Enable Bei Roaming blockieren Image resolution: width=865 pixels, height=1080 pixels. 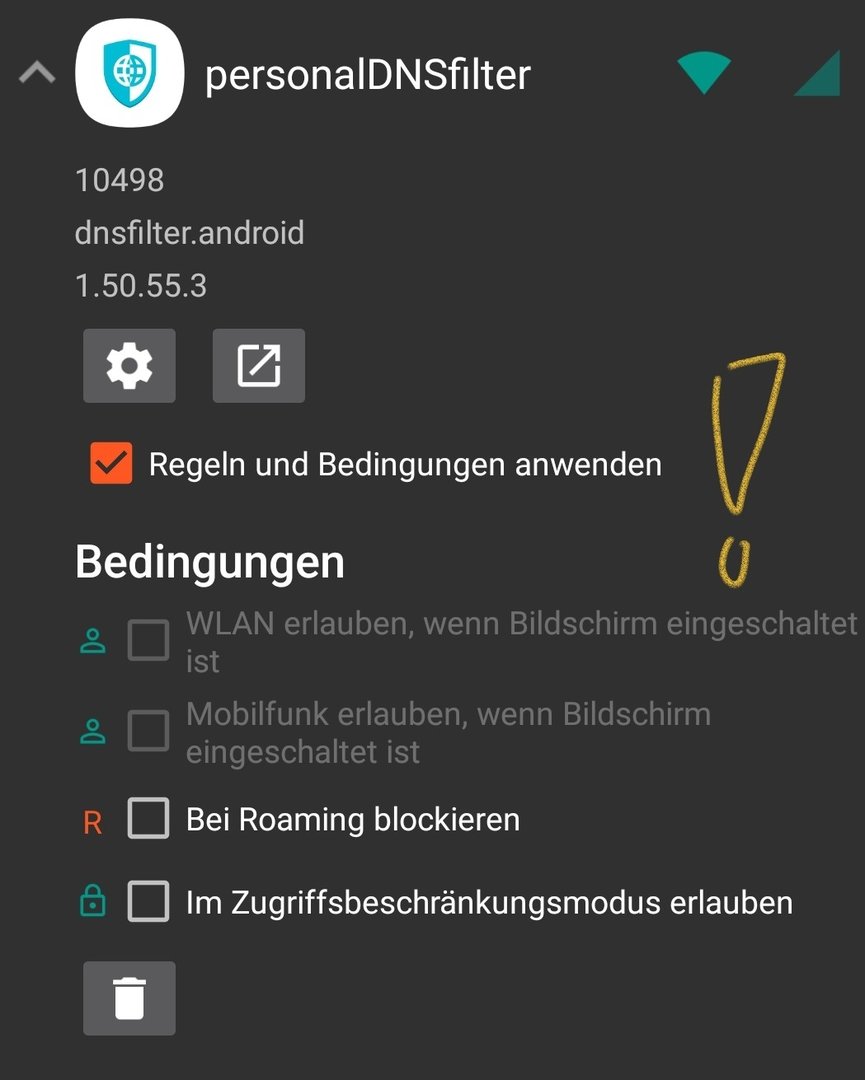tap(148, 820)
